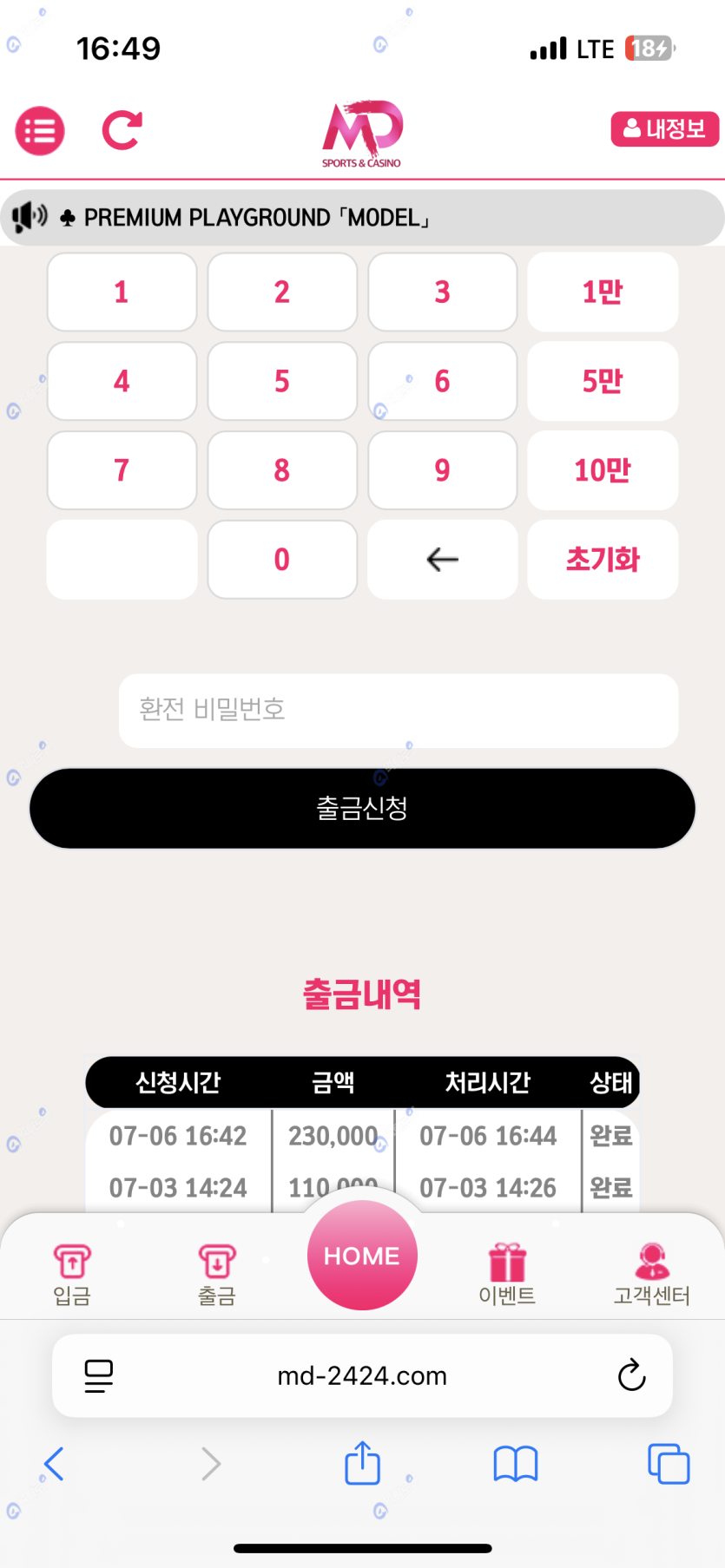Viewport: 725px width, 1568px height.
Task: Reset the amount with 초기화
Action: (603, 560)
